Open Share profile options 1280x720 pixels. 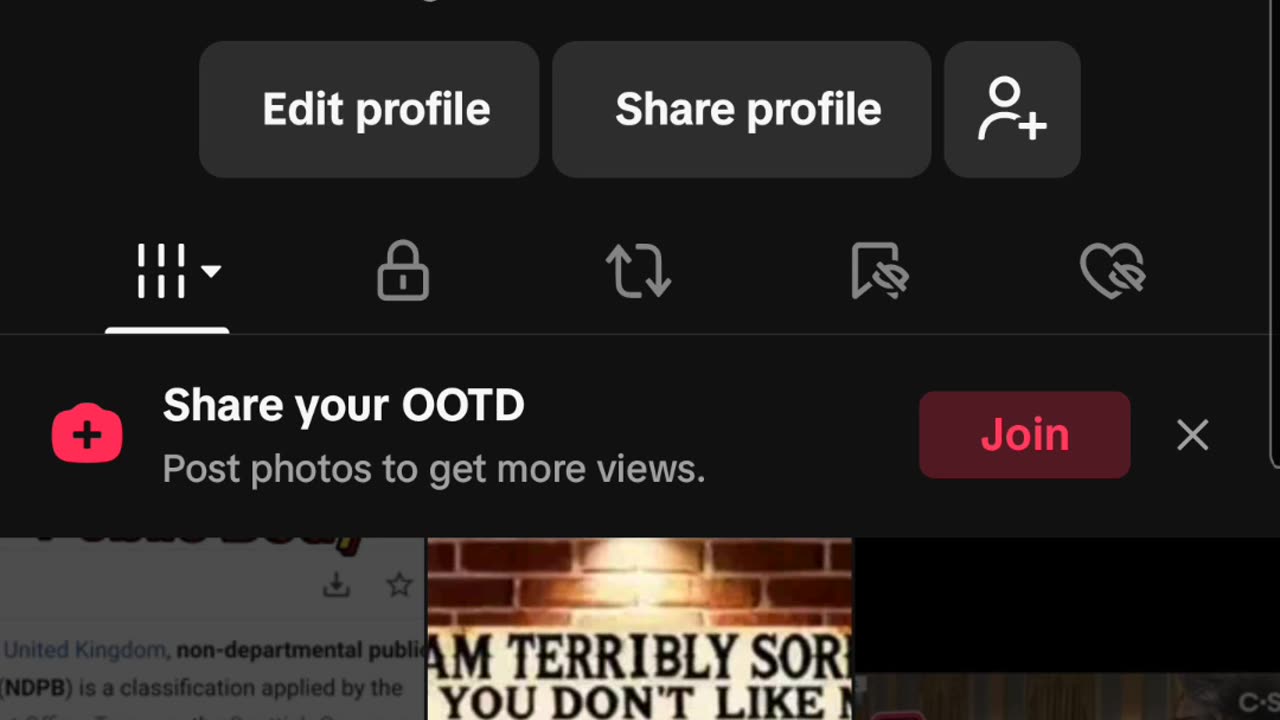click(x=741, y=109)
